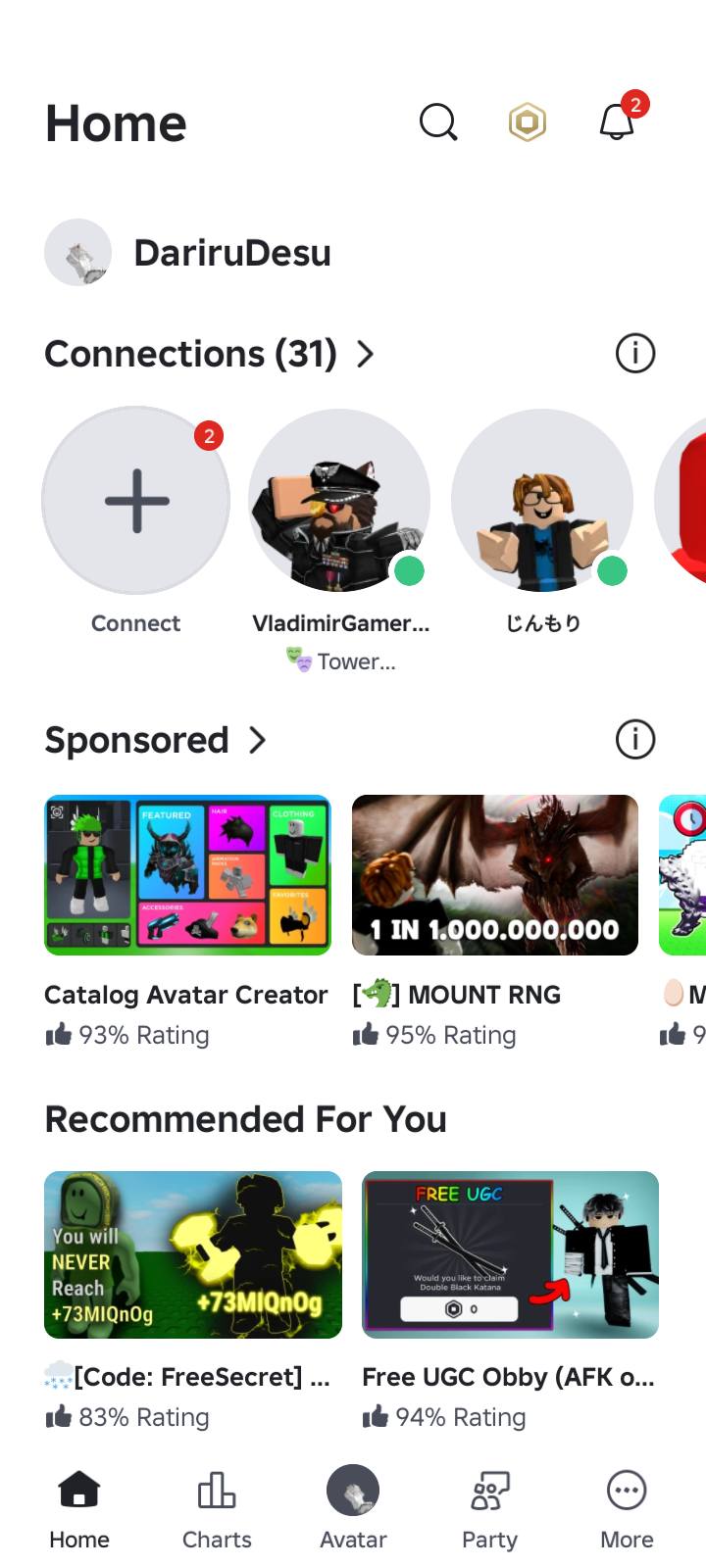Open the More tab
This screenshot has height=1568, width=706.
click(x=627, y=1510)
